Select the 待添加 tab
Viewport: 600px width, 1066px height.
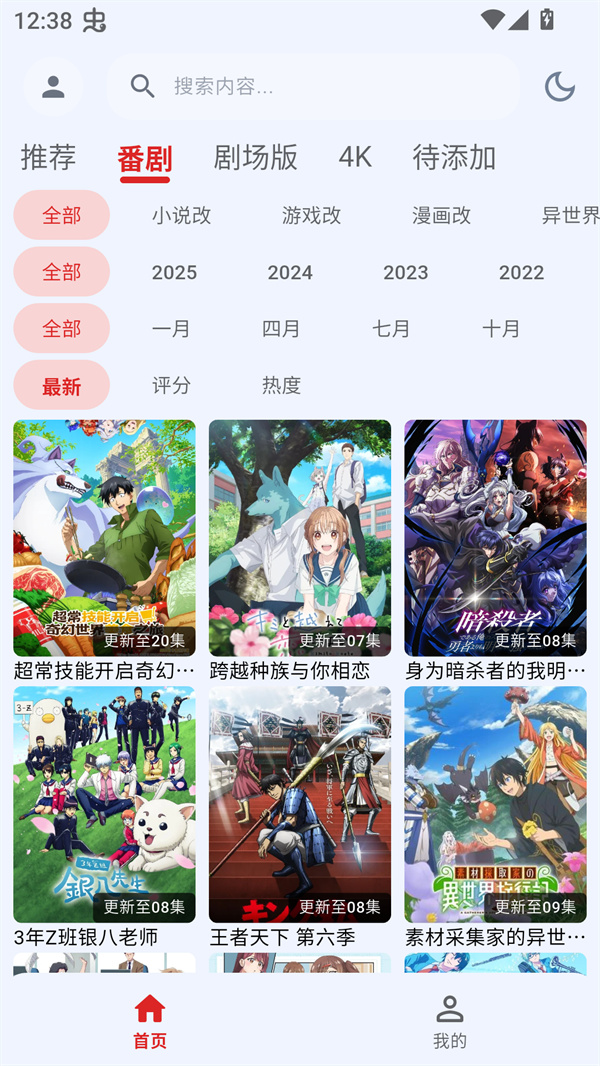coord(454,157)
